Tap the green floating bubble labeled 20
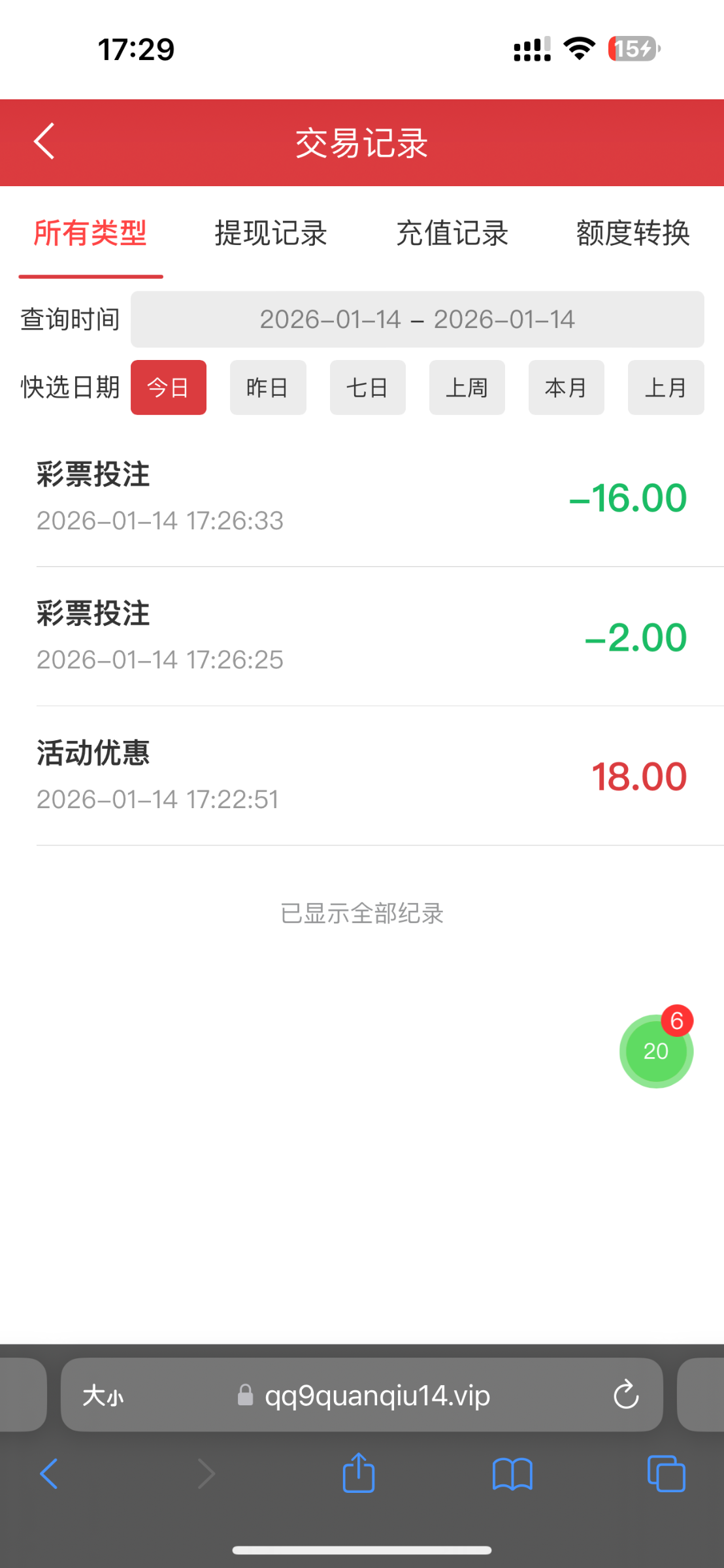The image size is (724, 1568). coord(655,1051)
